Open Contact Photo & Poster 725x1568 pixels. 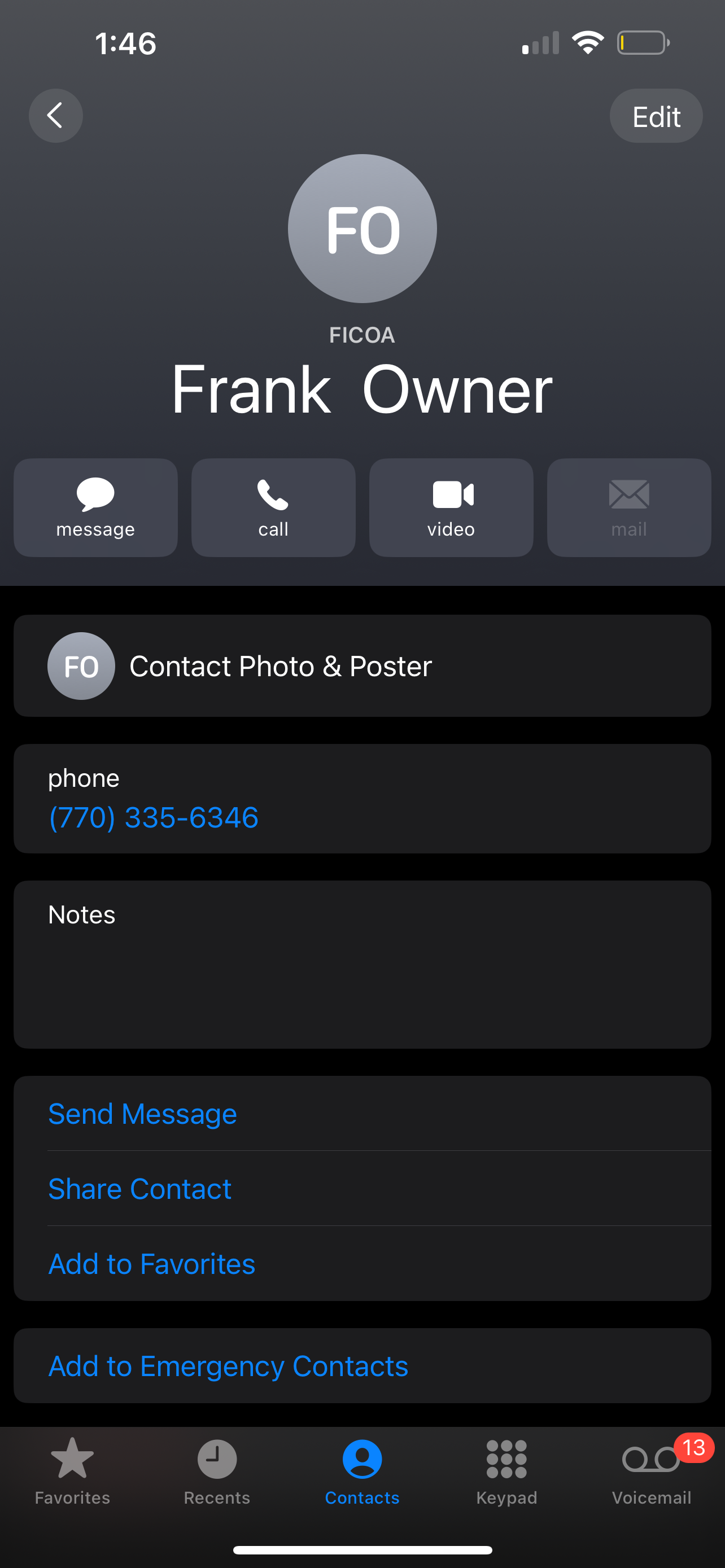[x=362, y=666]
